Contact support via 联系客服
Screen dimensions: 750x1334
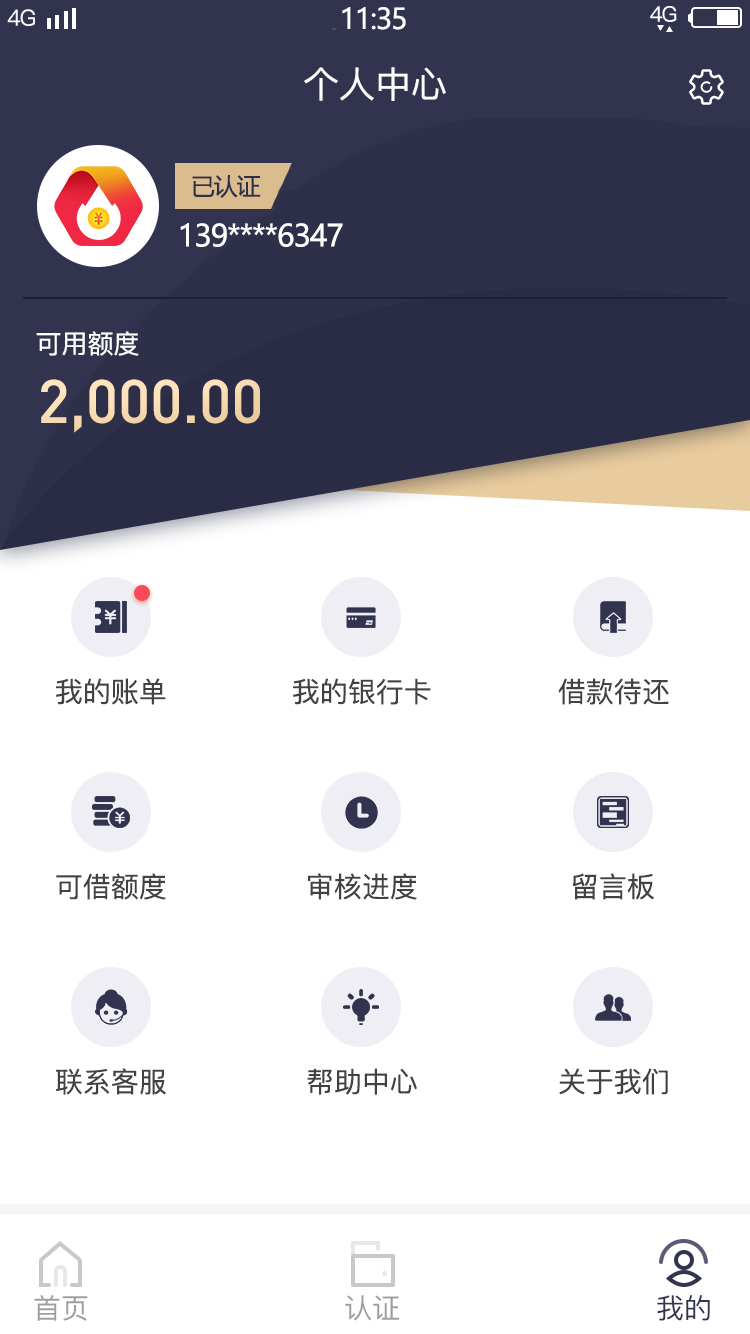111,1032
